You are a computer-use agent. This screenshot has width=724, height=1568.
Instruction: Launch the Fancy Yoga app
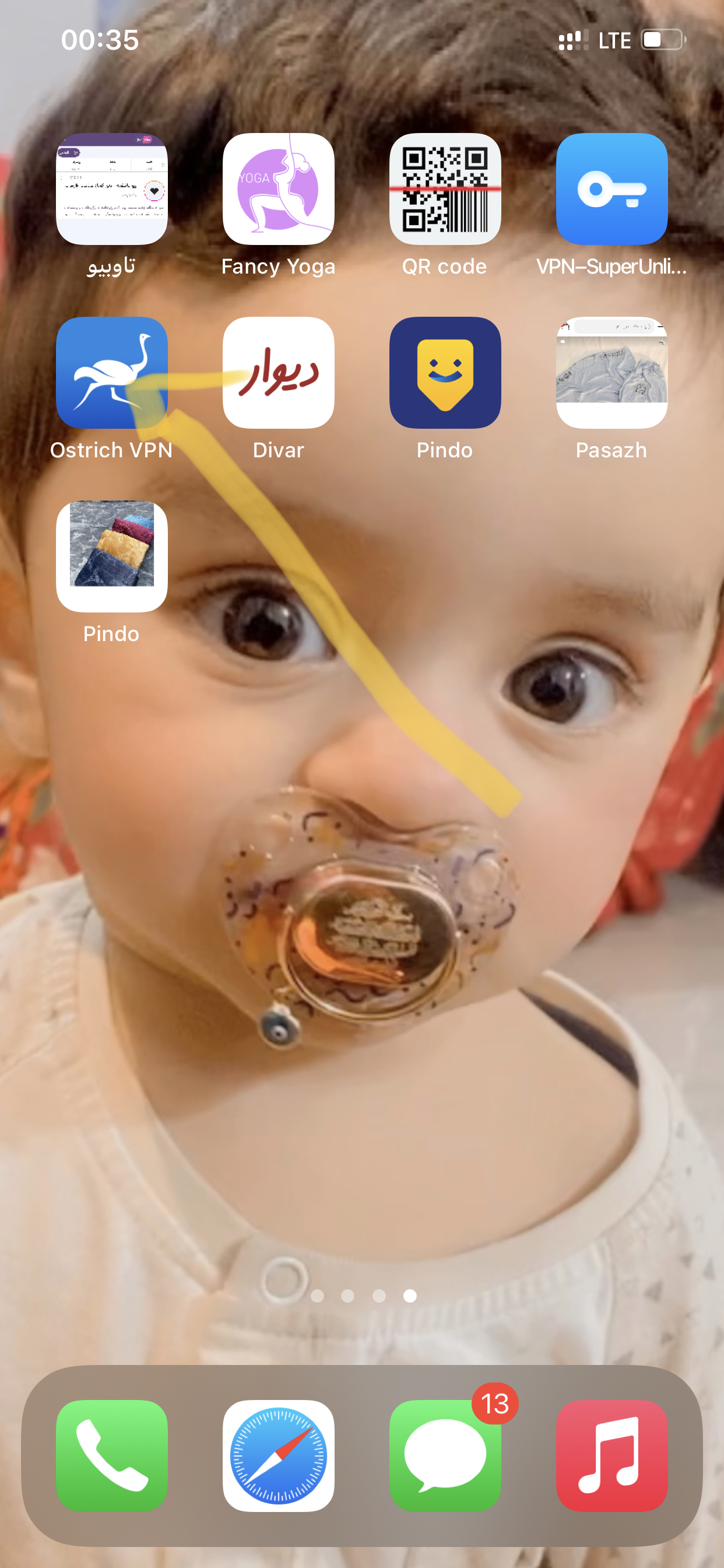pos(278,190)
